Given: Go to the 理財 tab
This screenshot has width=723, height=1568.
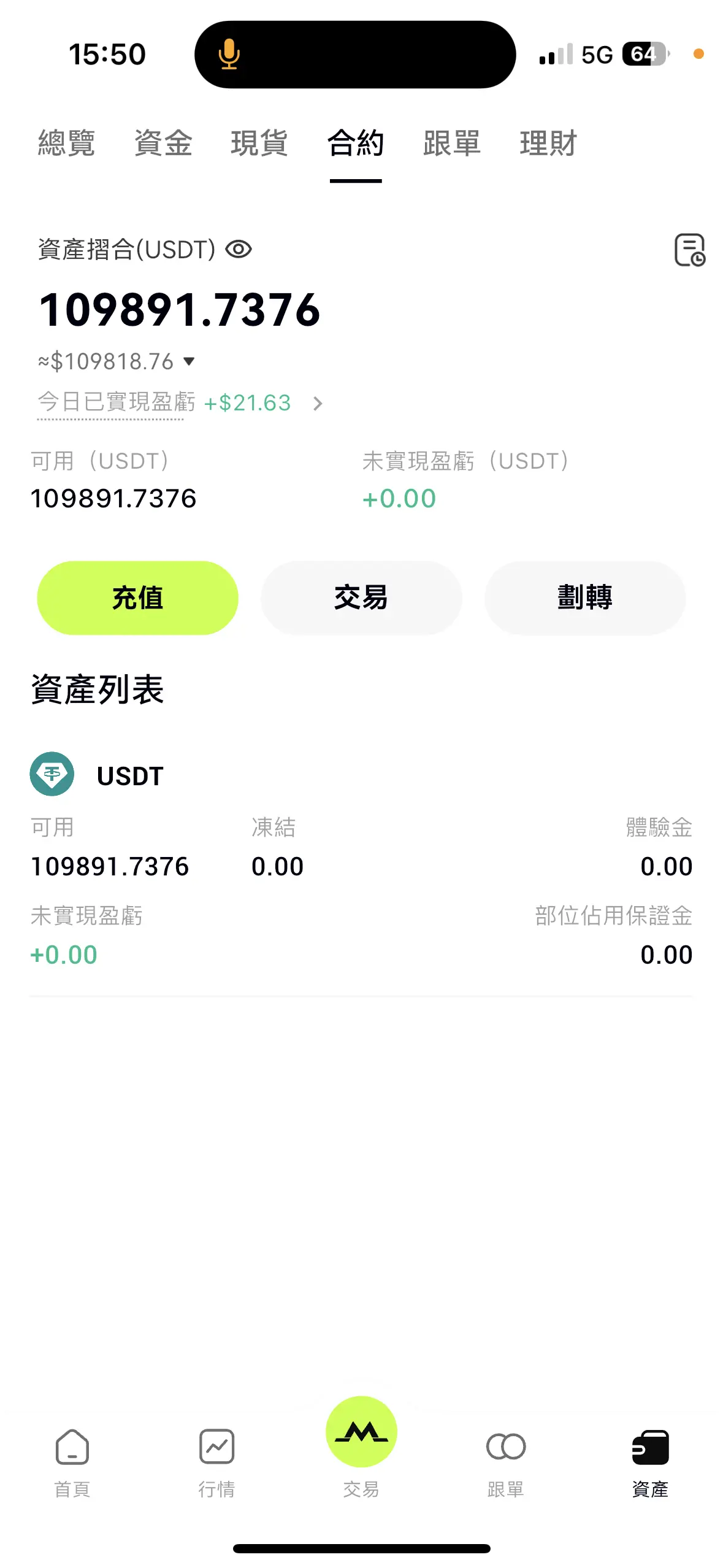Looking at the screenshot, I should click(x=548, y=144).
